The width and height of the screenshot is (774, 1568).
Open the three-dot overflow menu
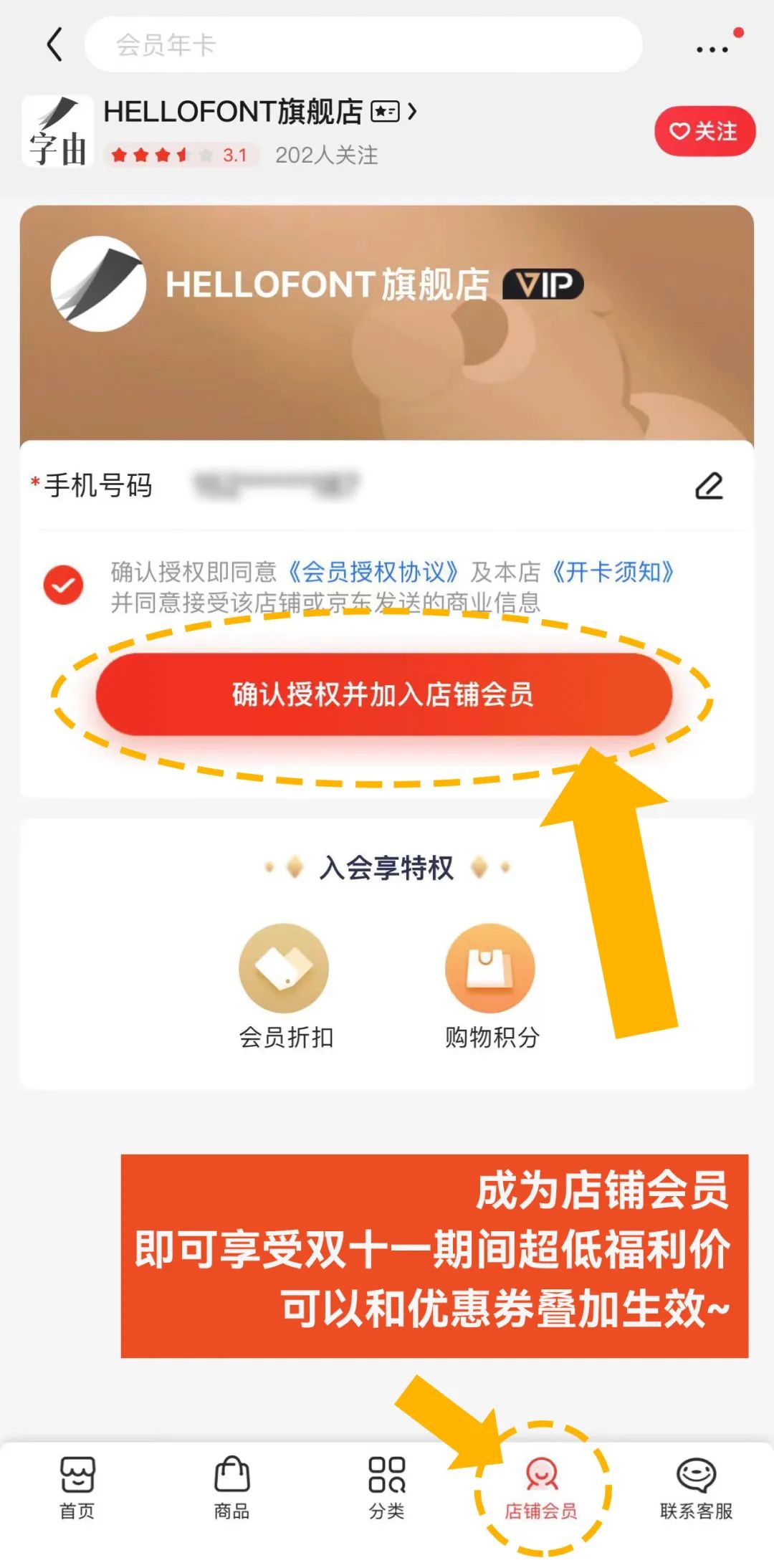(712, 49)
